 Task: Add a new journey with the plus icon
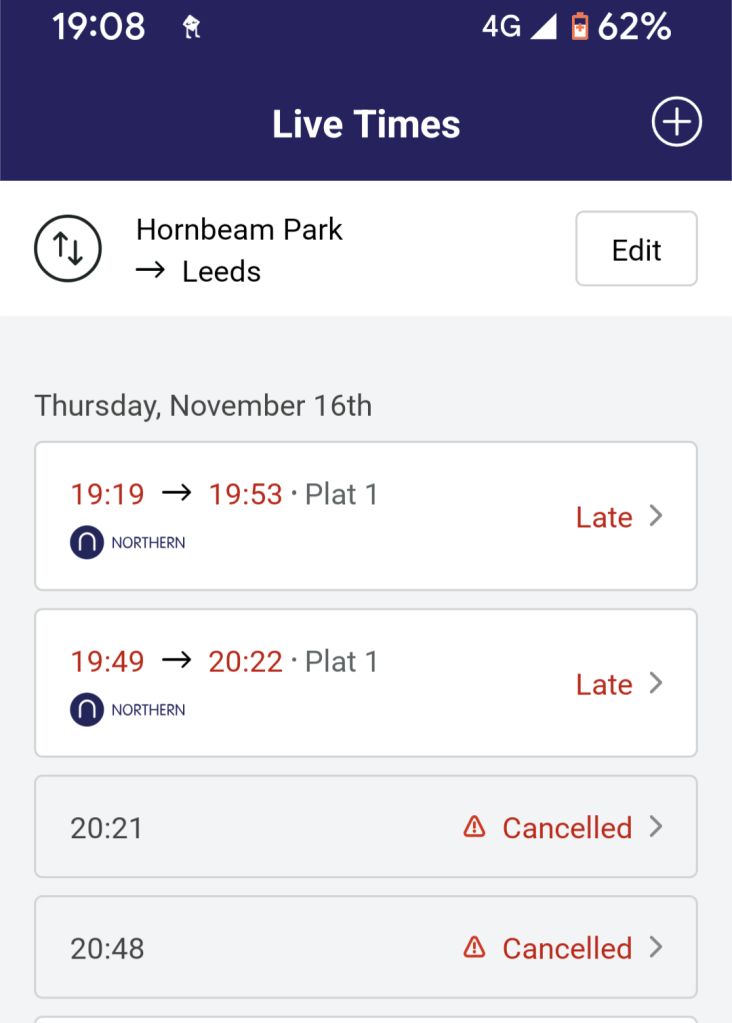677,123
